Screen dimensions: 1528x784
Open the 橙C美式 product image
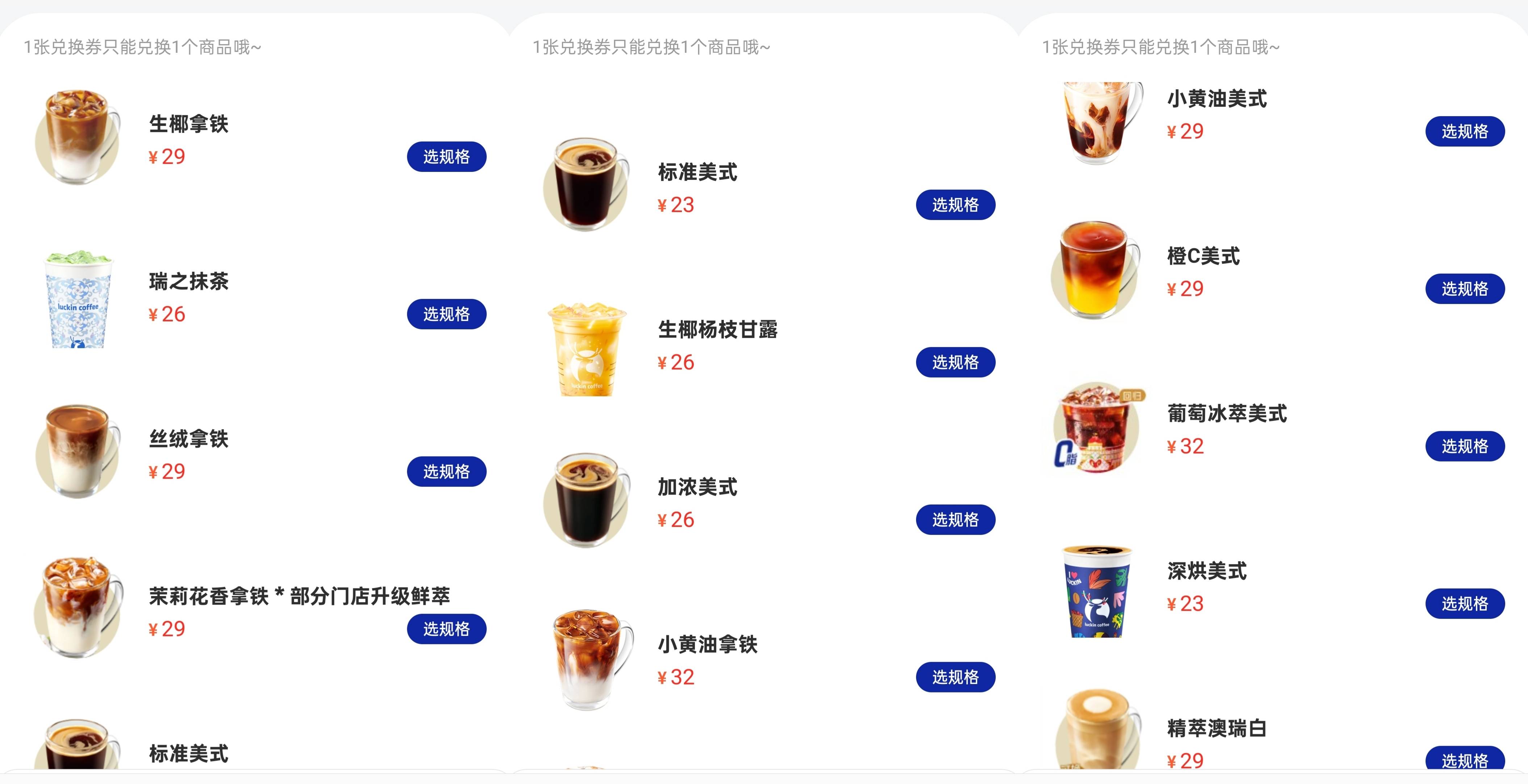[x=1096, y=270]
